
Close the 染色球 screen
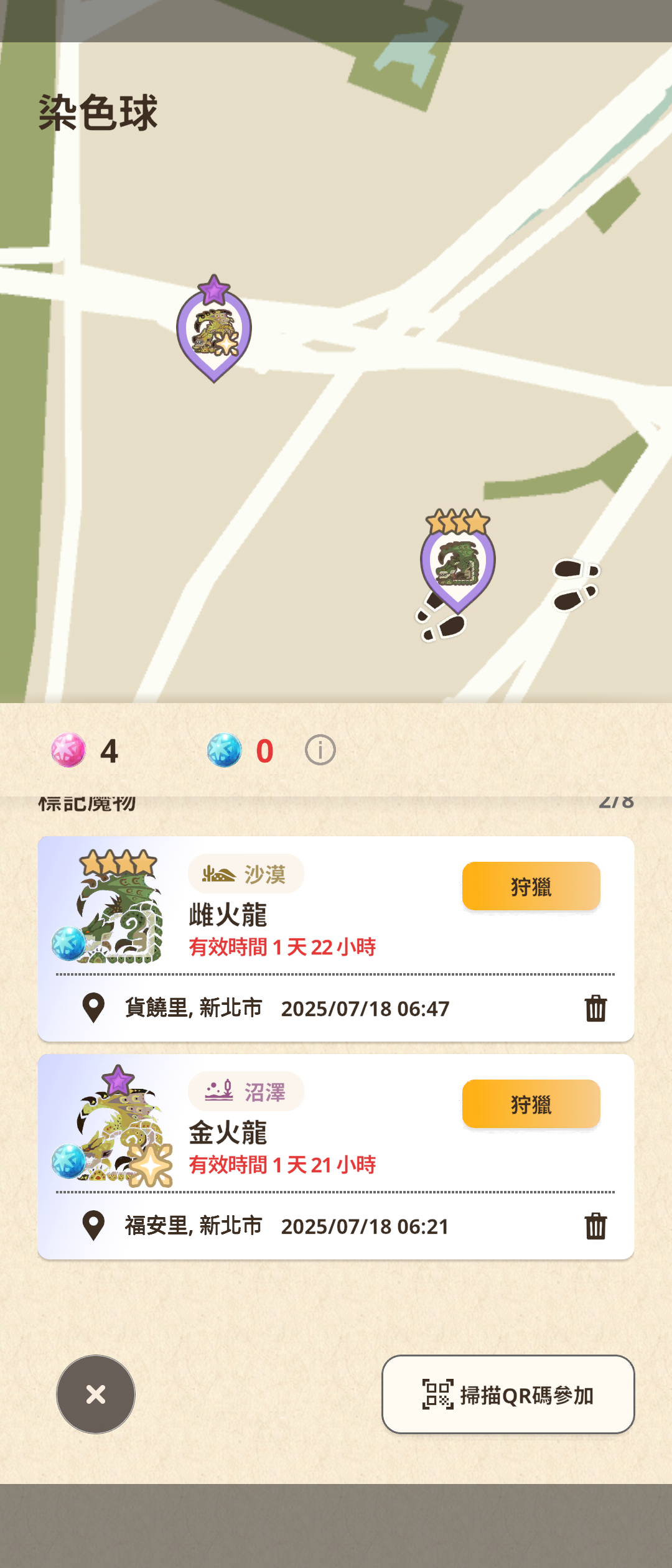[x=96, y=1394]
